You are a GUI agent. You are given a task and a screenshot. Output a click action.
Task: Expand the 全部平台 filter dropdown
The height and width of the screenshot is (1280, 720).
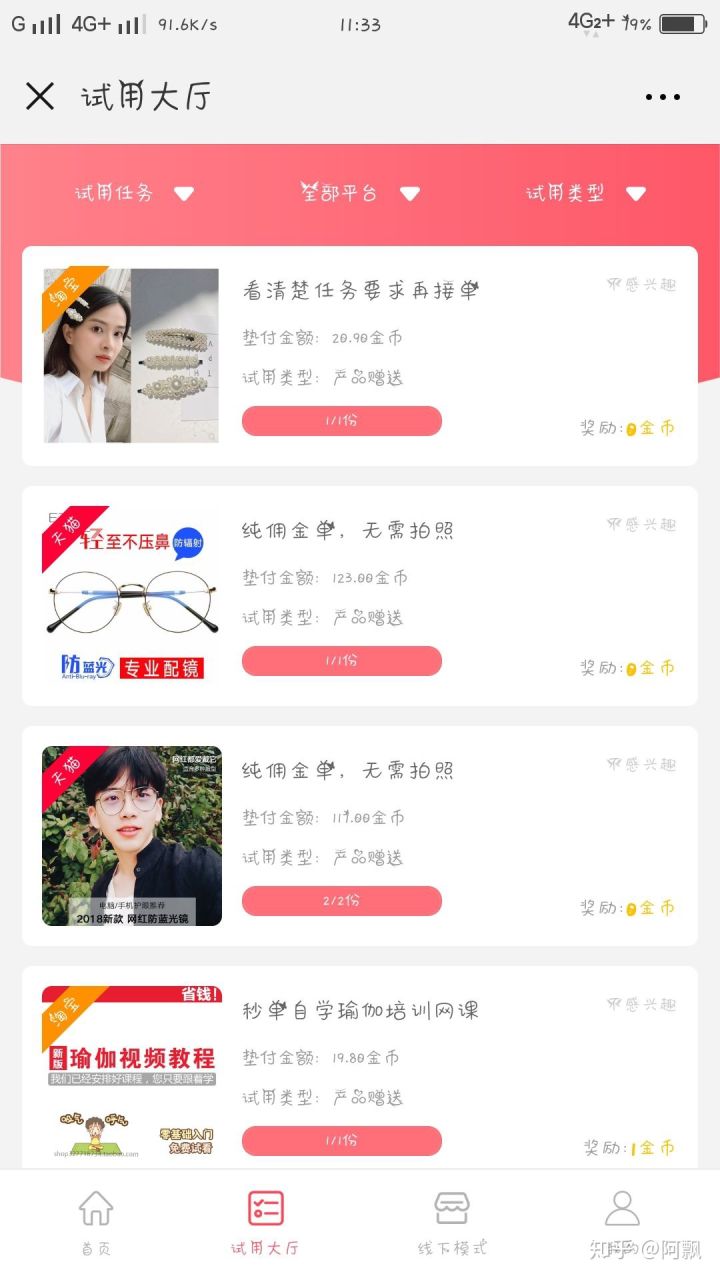(359, 193)
